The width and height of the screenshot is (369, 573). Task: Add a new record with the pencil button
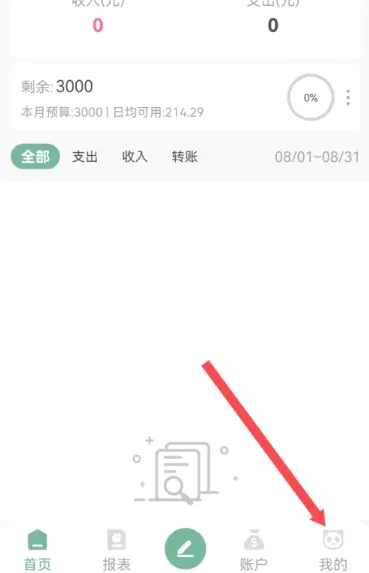point(185,549)
